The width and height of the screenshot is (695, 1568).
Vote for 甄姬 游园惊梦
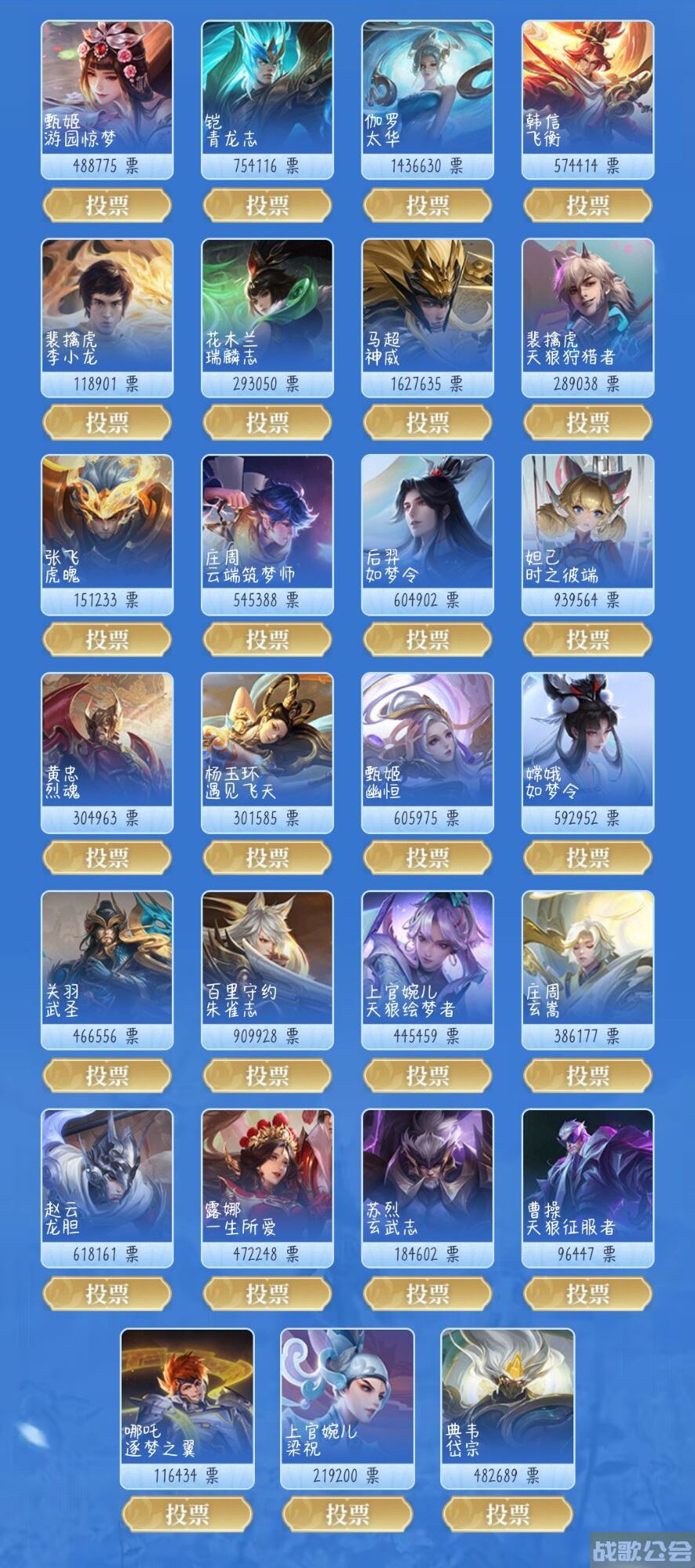pyautogui.click(x=107, y=205)
